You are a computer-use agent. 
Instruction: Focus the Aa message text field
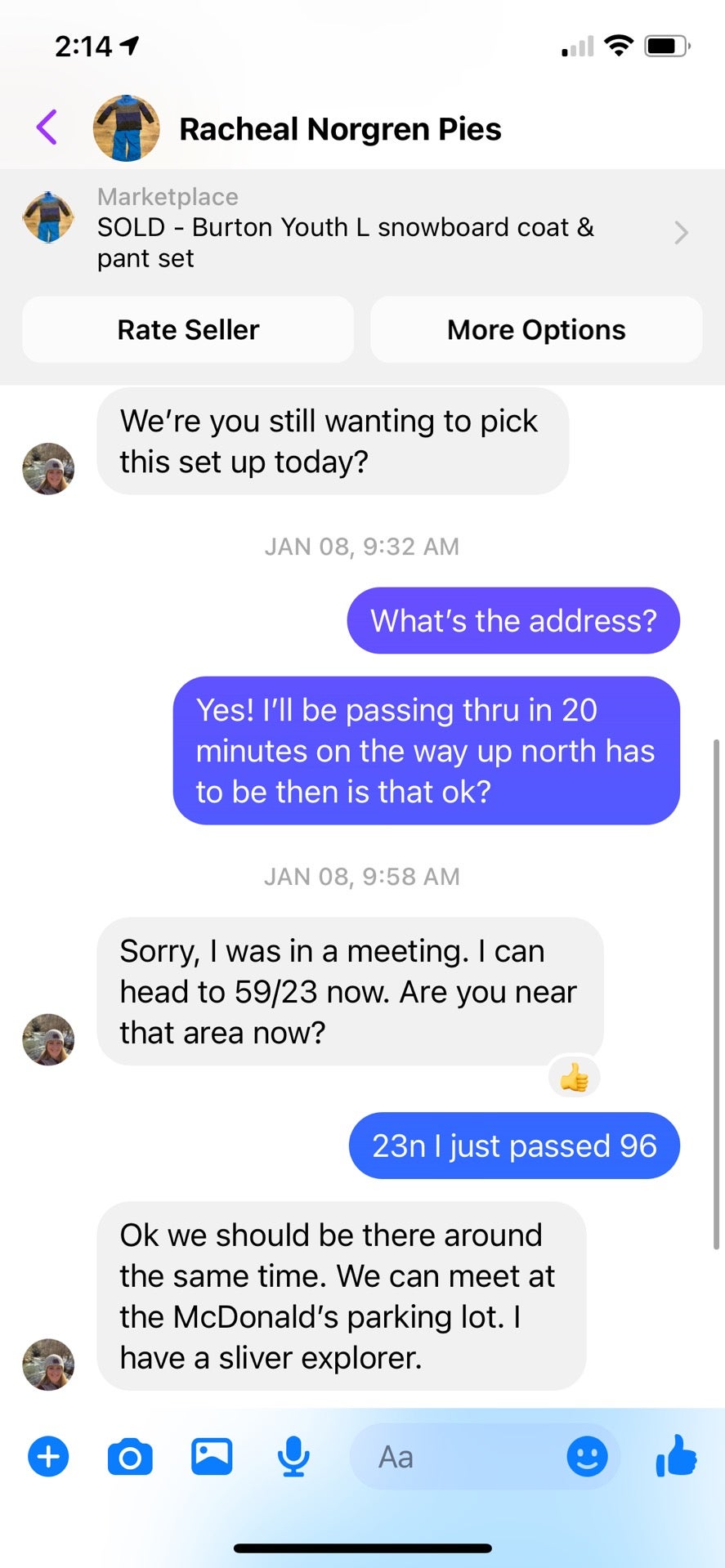(458, 1457)
